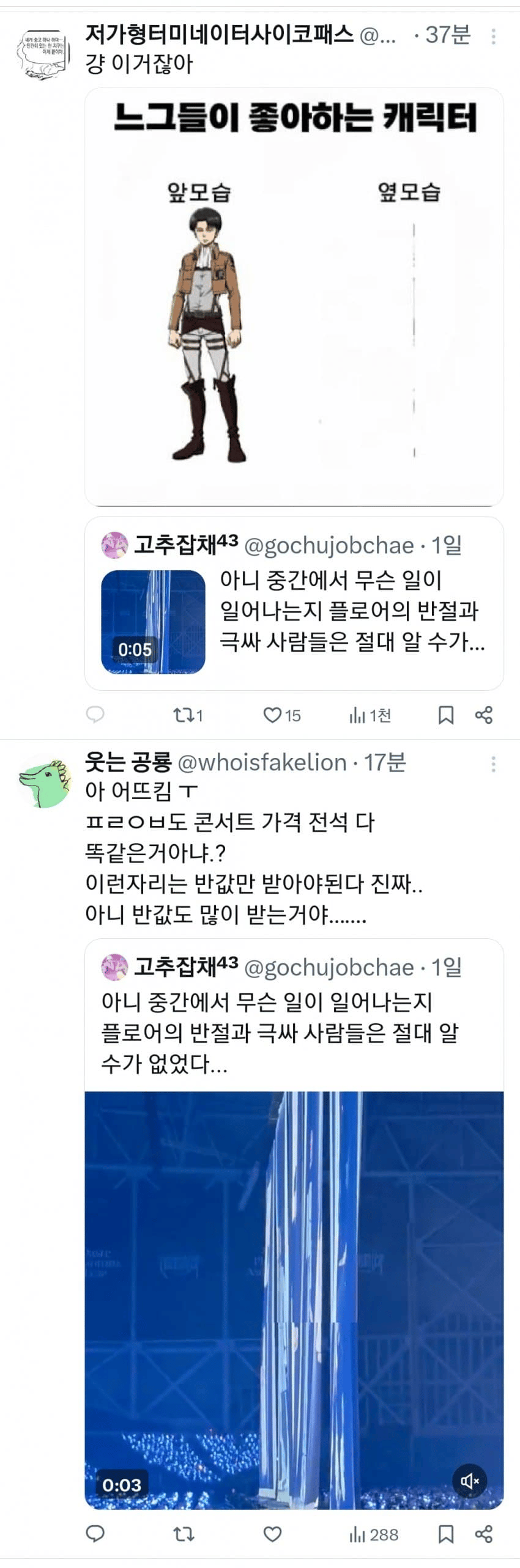
Task: Open the 느그들이 좋아하는 캐릭터 image
Action: (x=294, y=297)
